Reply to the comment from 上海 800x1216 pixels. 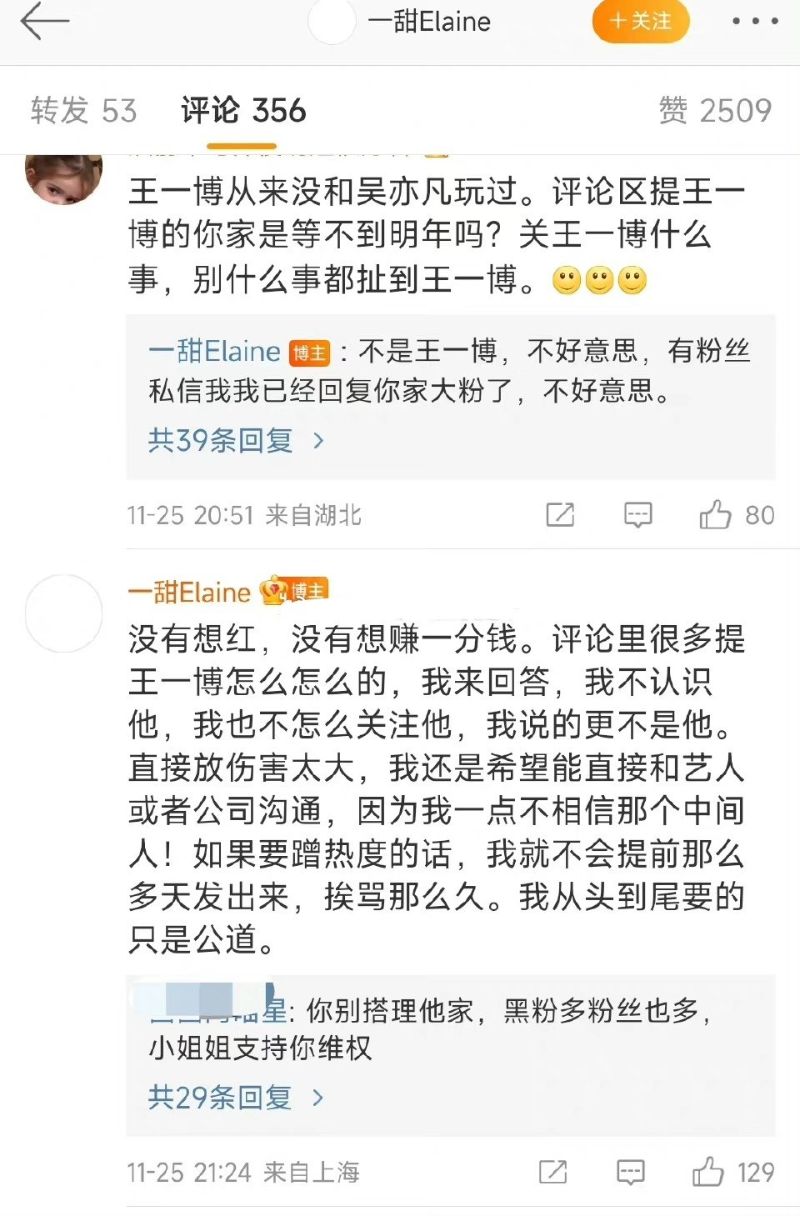(630, 1171)
